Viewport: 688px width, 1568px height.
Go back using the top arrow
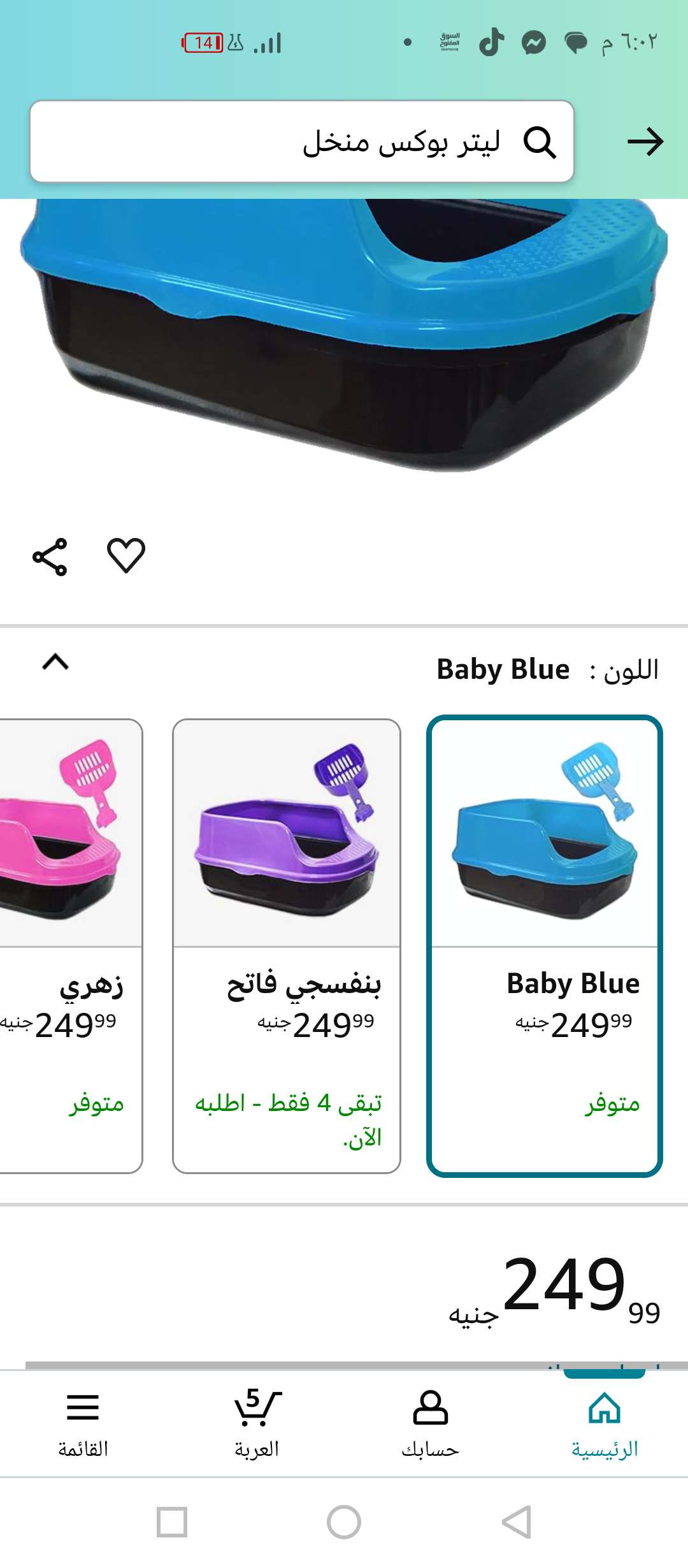[x=645, y=142]
